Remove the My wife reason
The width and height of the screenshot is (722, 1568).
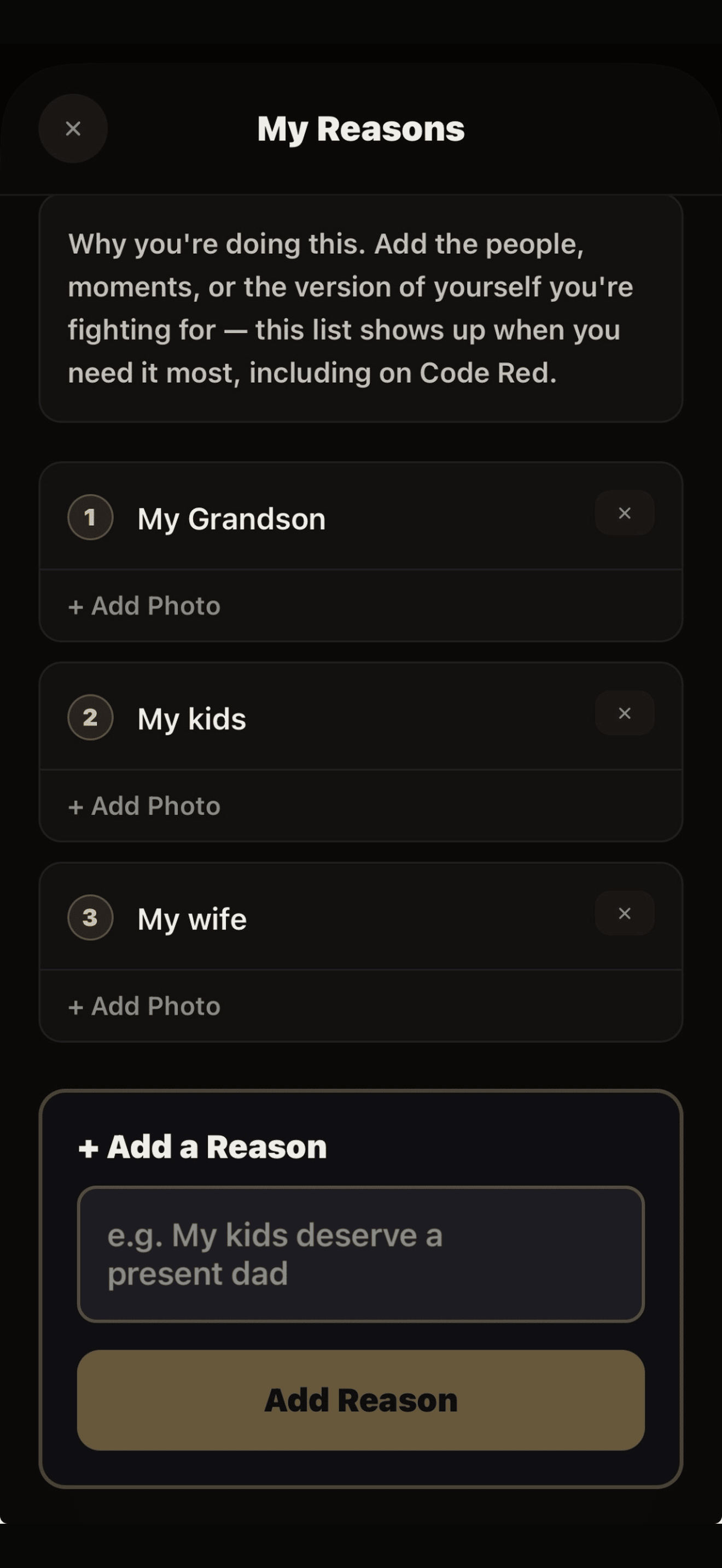pyautogui.click(x=625, y=913)
